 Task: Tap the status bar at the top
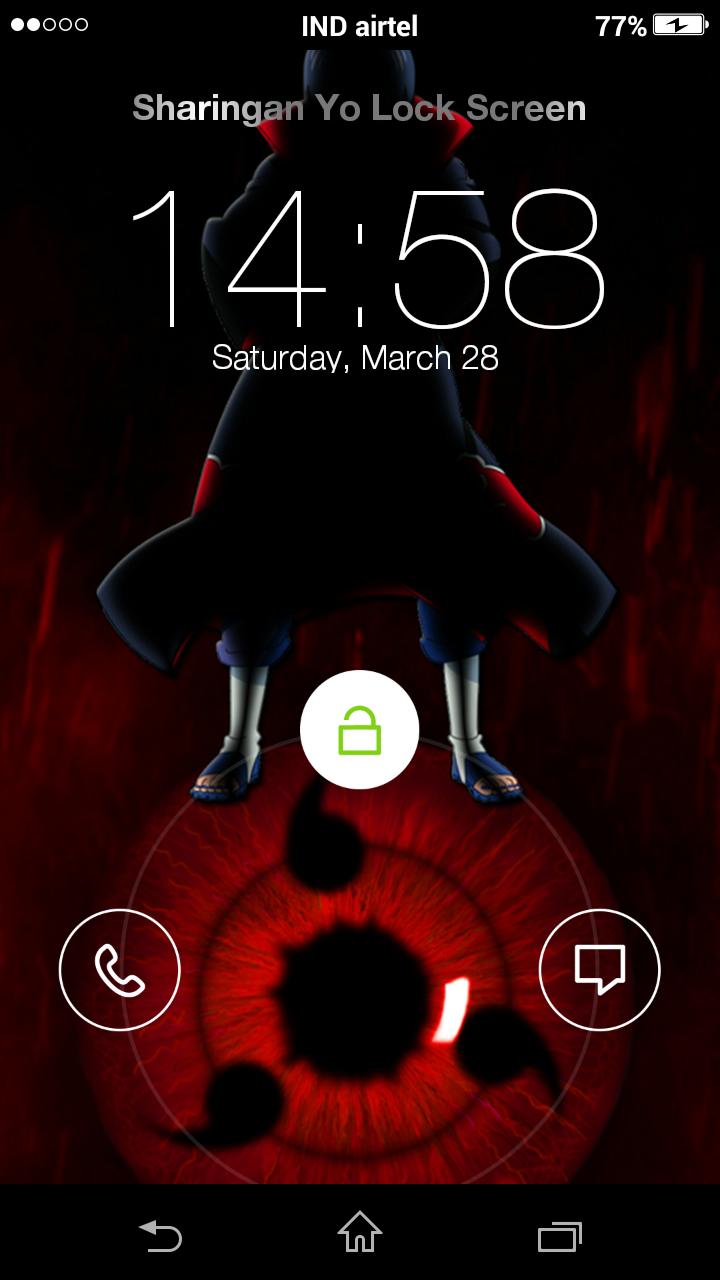point(360,24)
